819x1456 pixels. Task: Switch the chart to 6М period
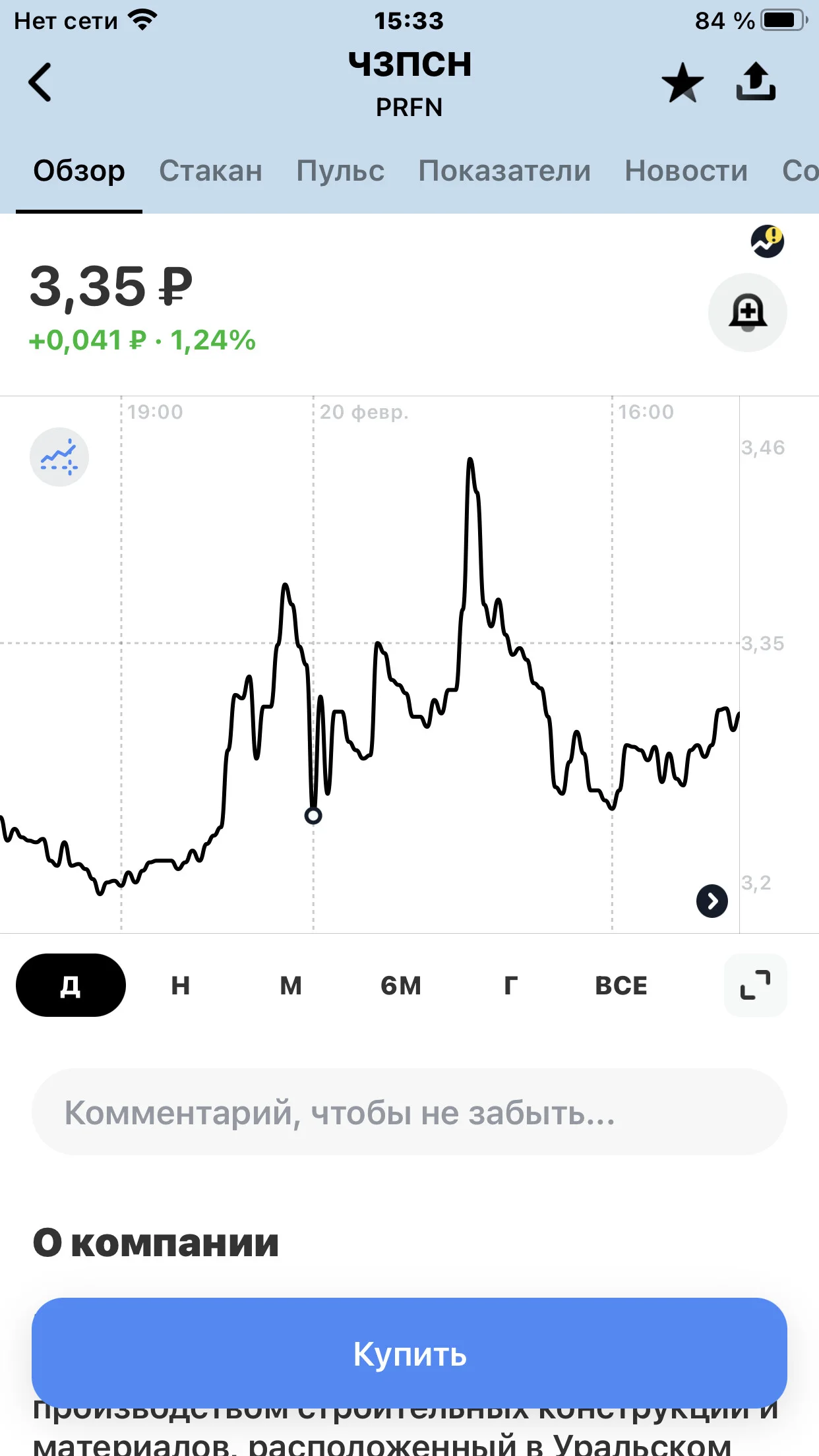401,985
